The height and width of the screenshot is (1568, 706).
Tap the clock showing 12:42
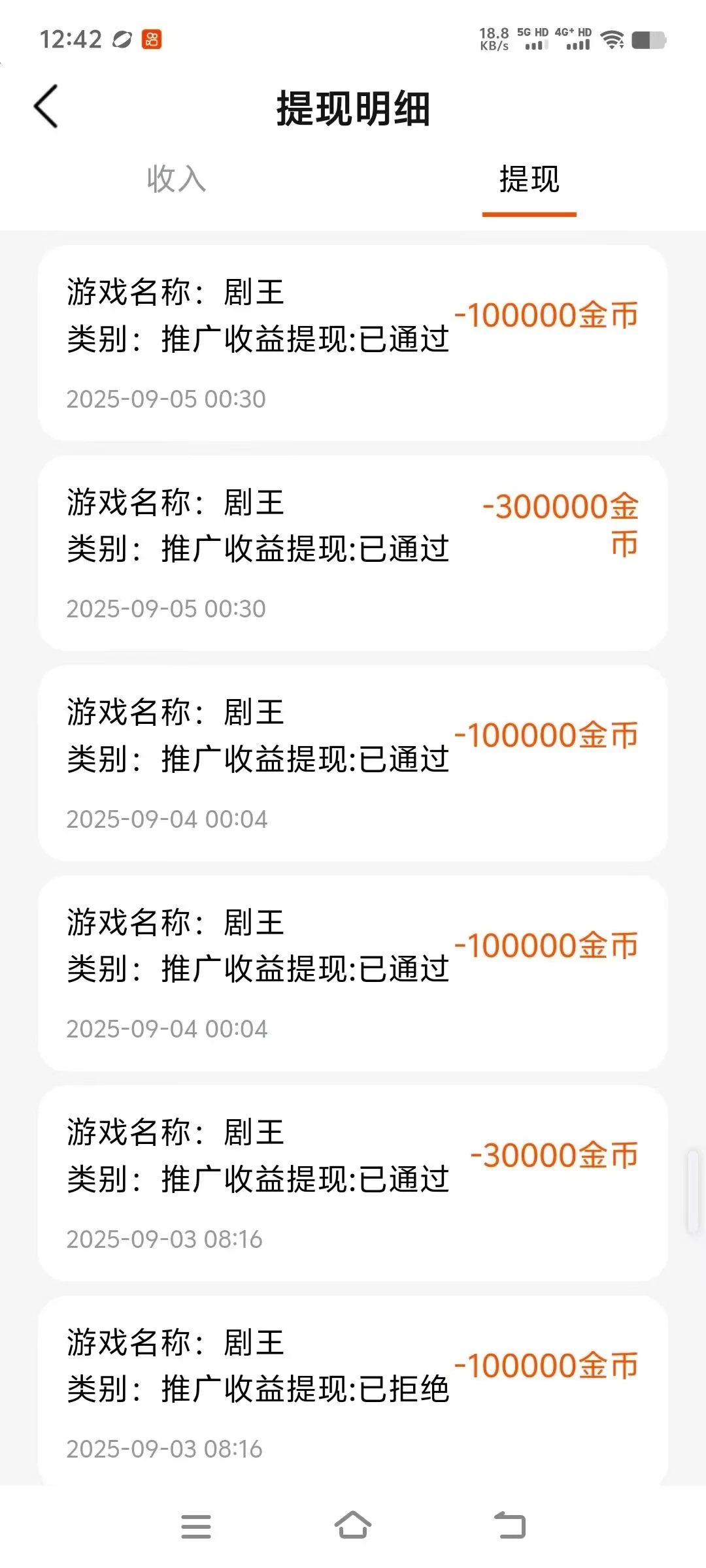[x=73, y=41]
